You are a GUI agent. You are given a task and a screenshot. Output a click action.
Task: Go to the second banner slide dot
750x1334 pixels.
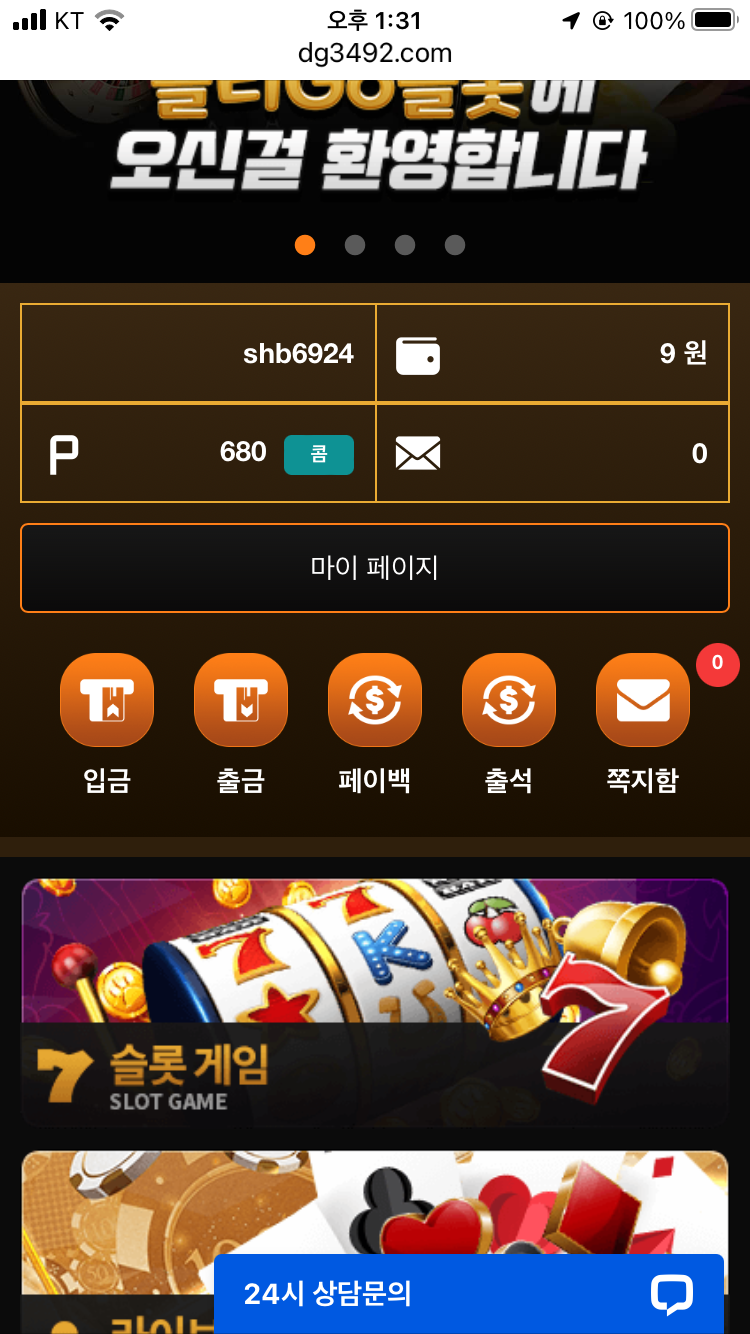click(x=355, y=245)
